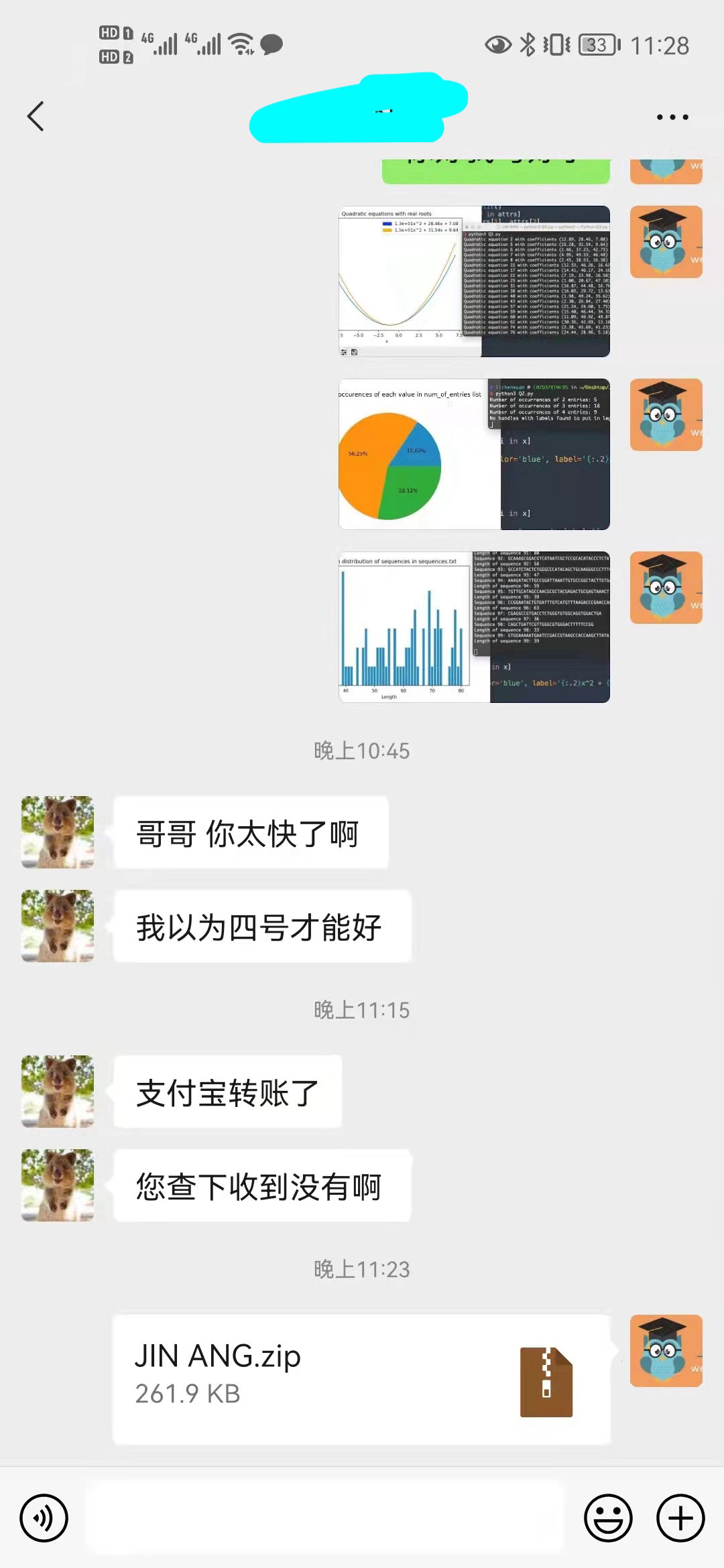Open the quadratic equations graph image
The image size is (724, 1568).
474,281
